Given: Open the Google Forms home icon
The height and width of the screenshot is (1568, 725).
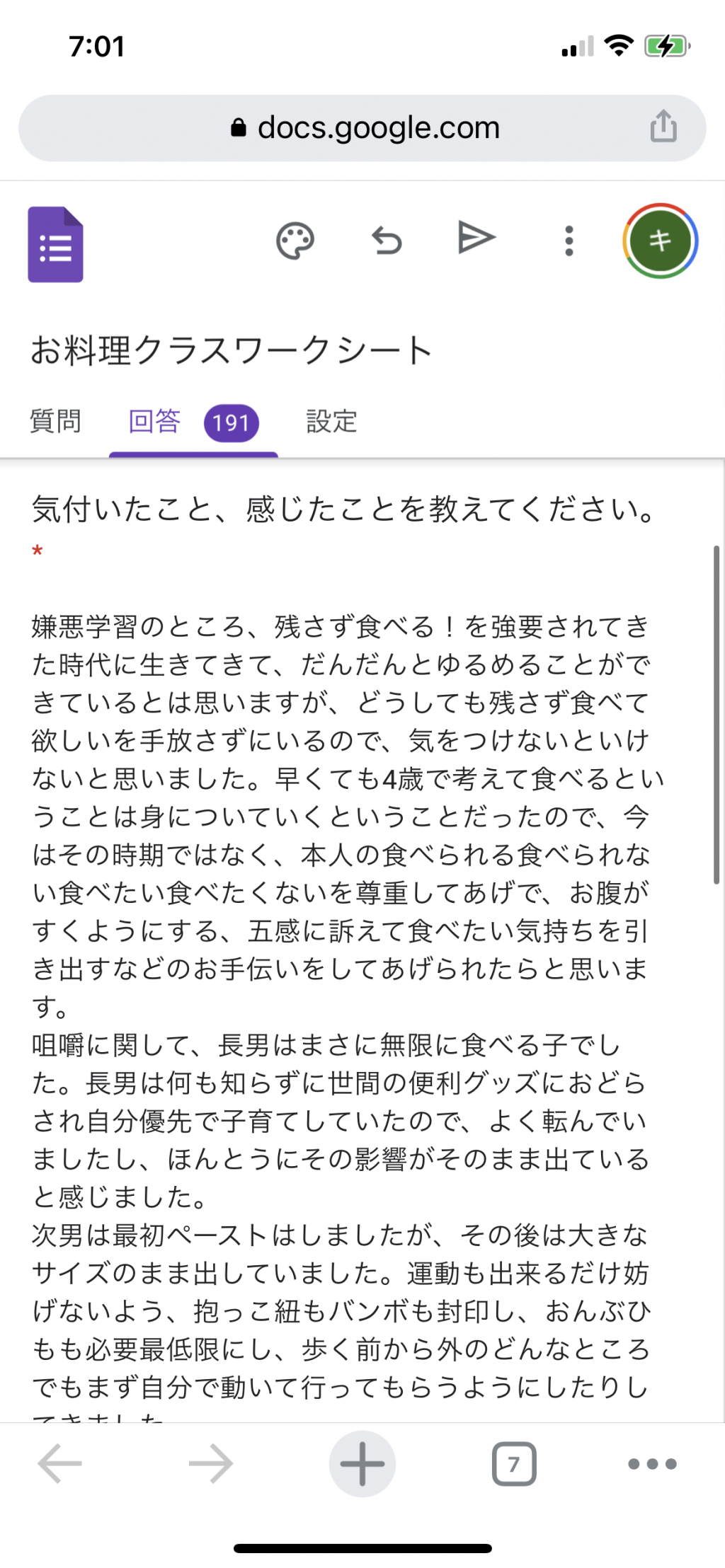Looking at the screenshot, I should 55,244.
